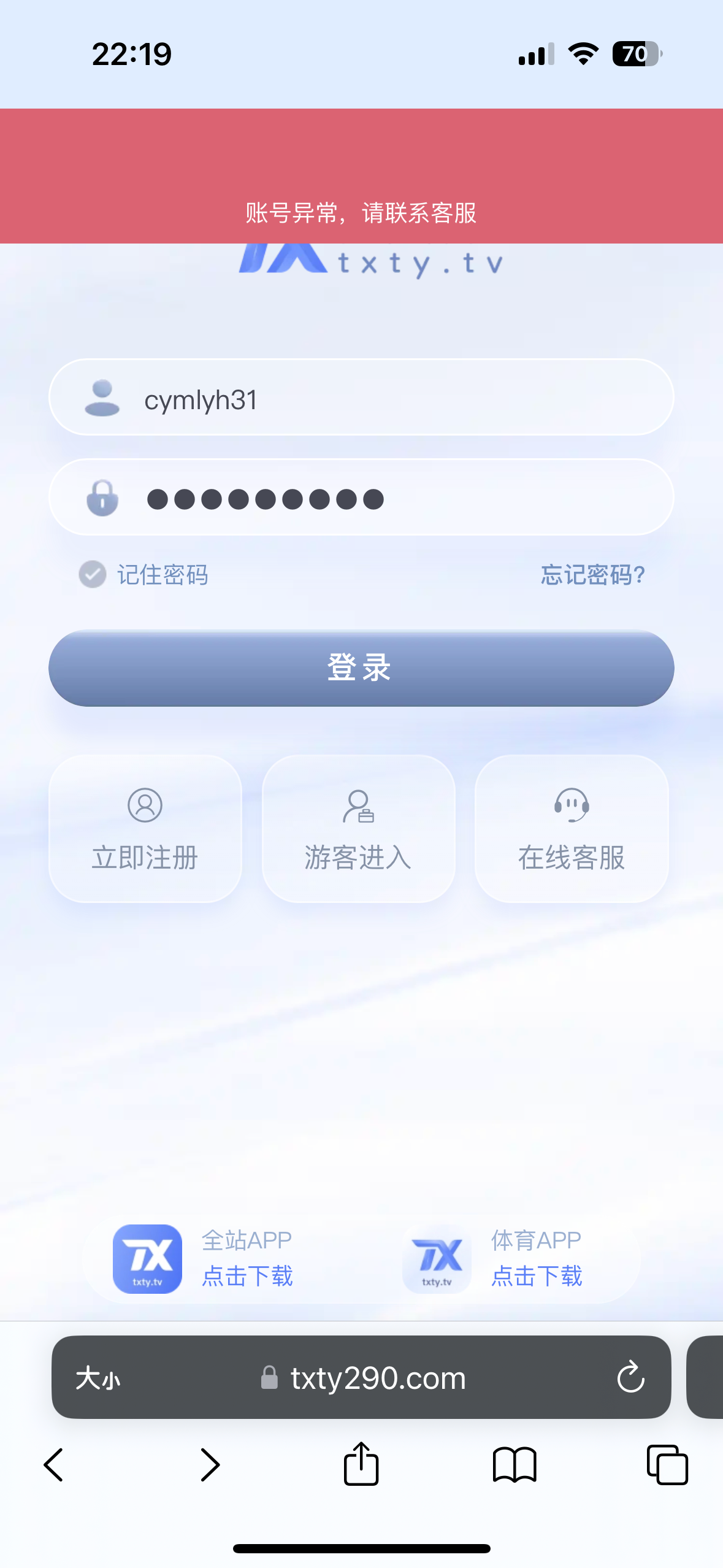Toggle the 记住密码 checkbox
723x1568 pixels.
tap(93, 574)
